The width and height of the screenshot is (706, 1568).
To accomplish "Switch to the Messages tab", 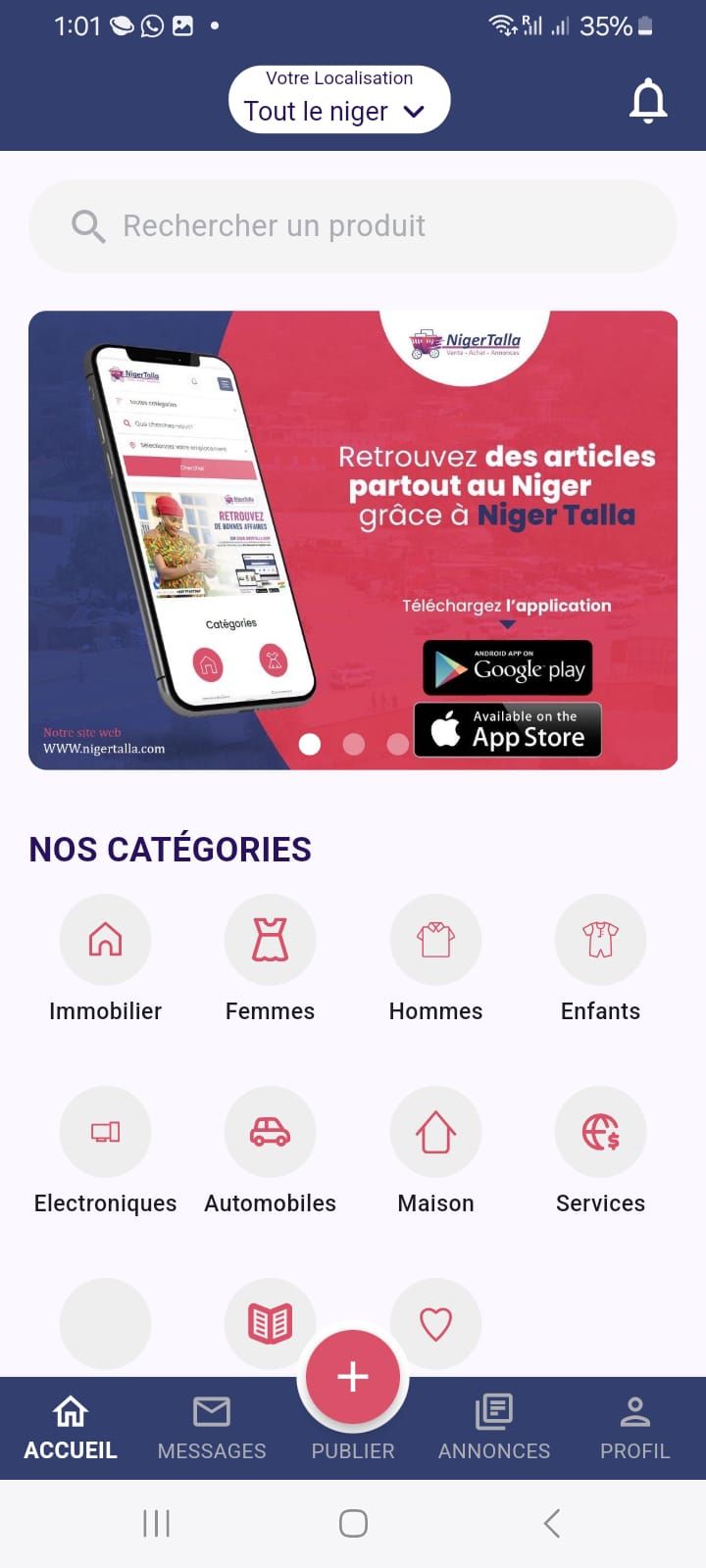I will click(x=212, y=1428).
